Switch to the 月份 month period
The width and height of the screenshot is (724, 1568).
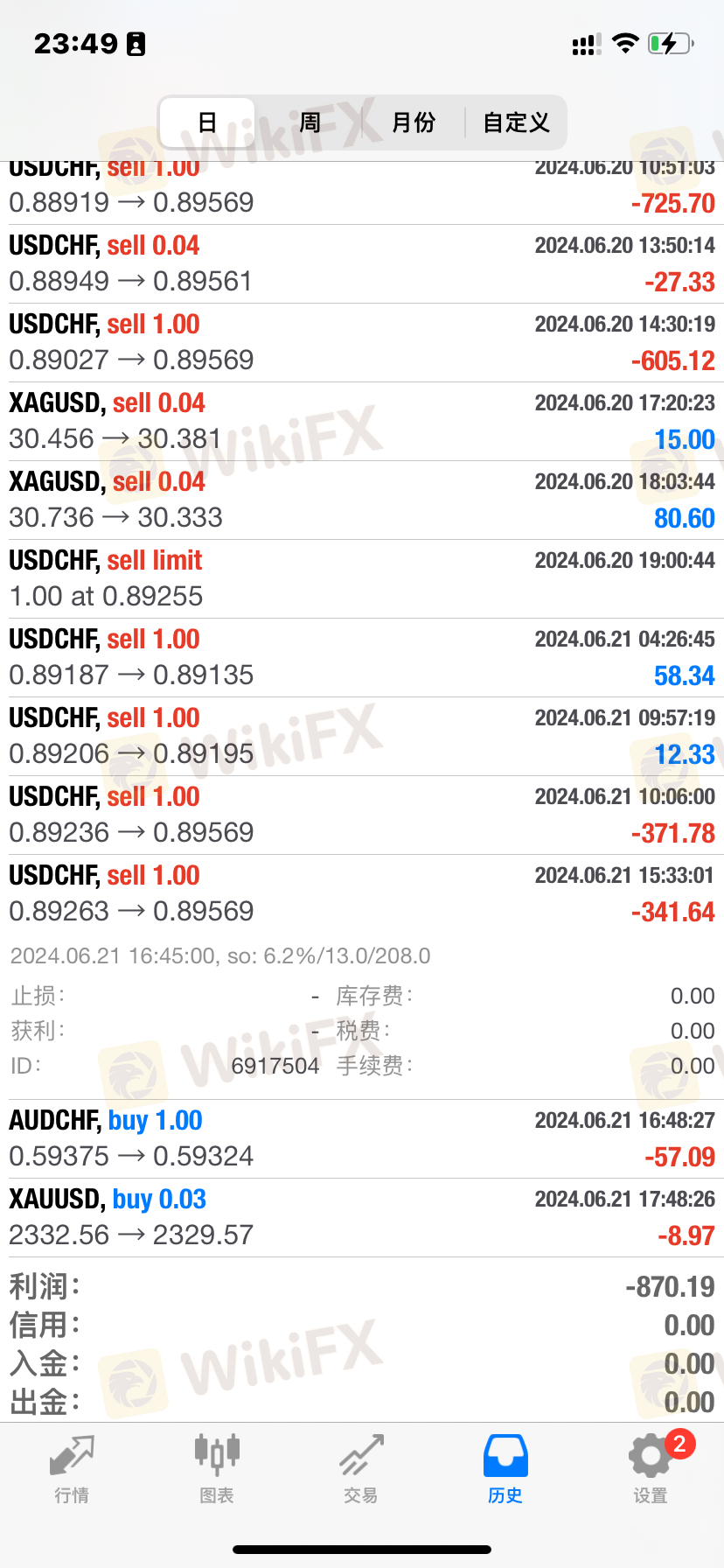(413, 122)
